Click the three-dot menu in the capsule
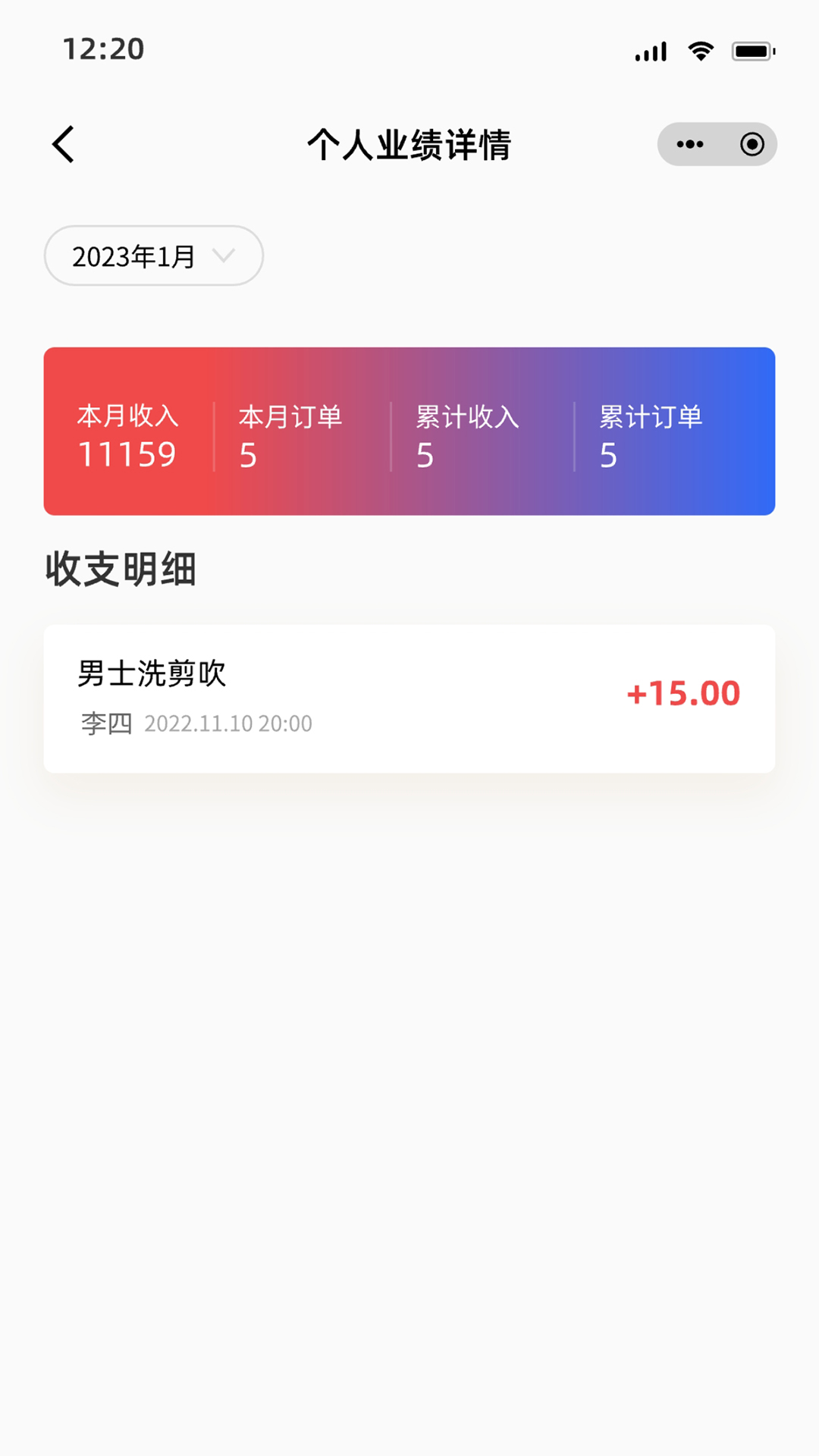The width and height of the screenshot is (819, 1456). tap(689, 143)
